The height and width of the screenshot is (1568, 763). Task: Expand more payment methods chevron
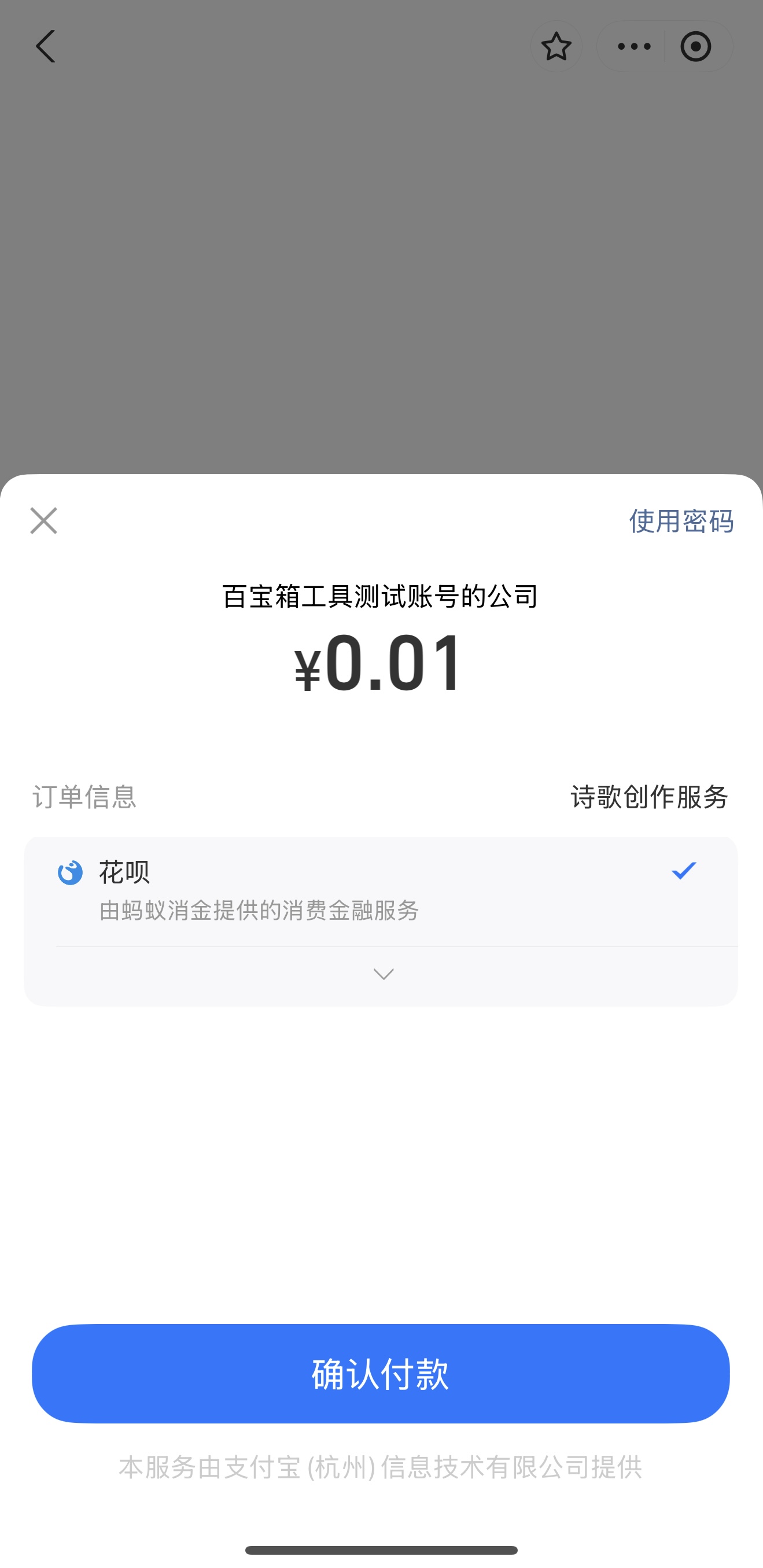[383, 975]
